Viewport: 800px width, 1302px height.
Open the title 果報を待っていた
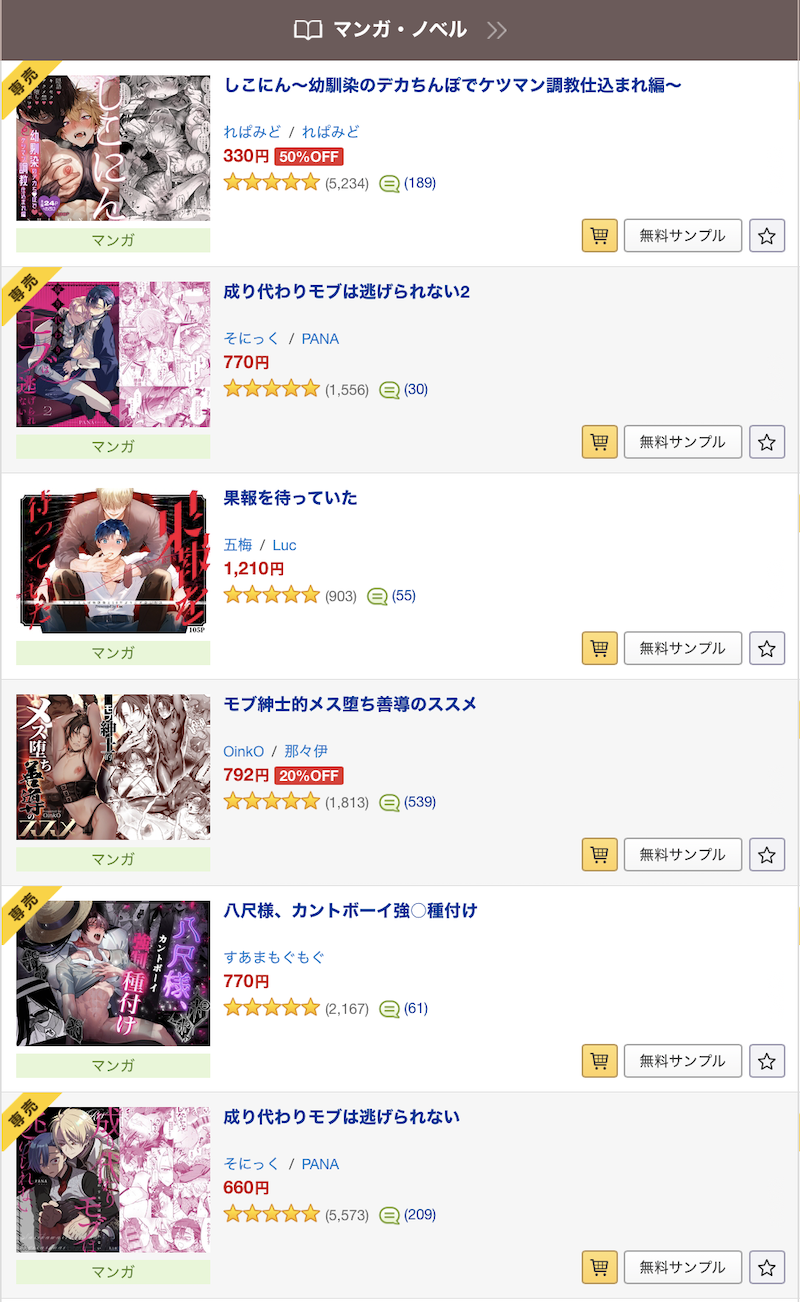pyautogui.click(x=290, y=498)
